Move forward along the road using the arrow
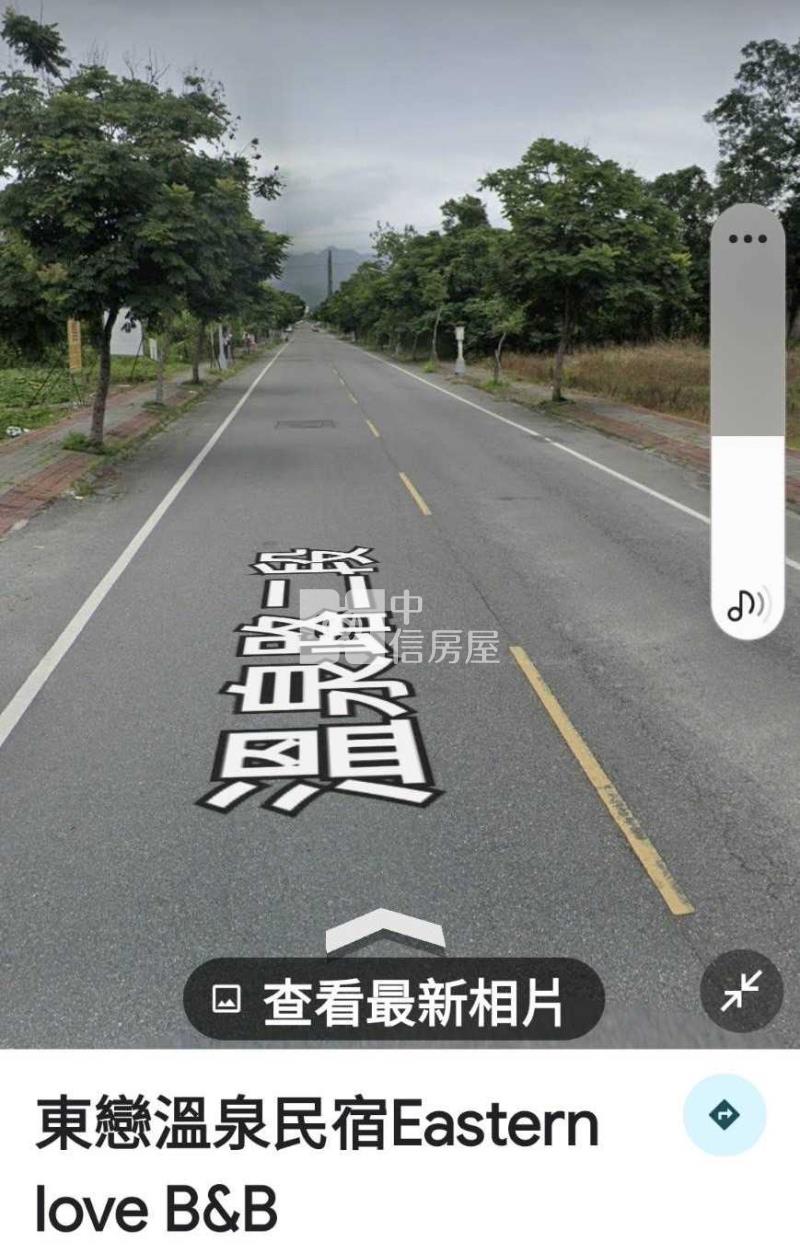Screen dimensions: 800x1253 pyautogui.click(x=385, y=930)
